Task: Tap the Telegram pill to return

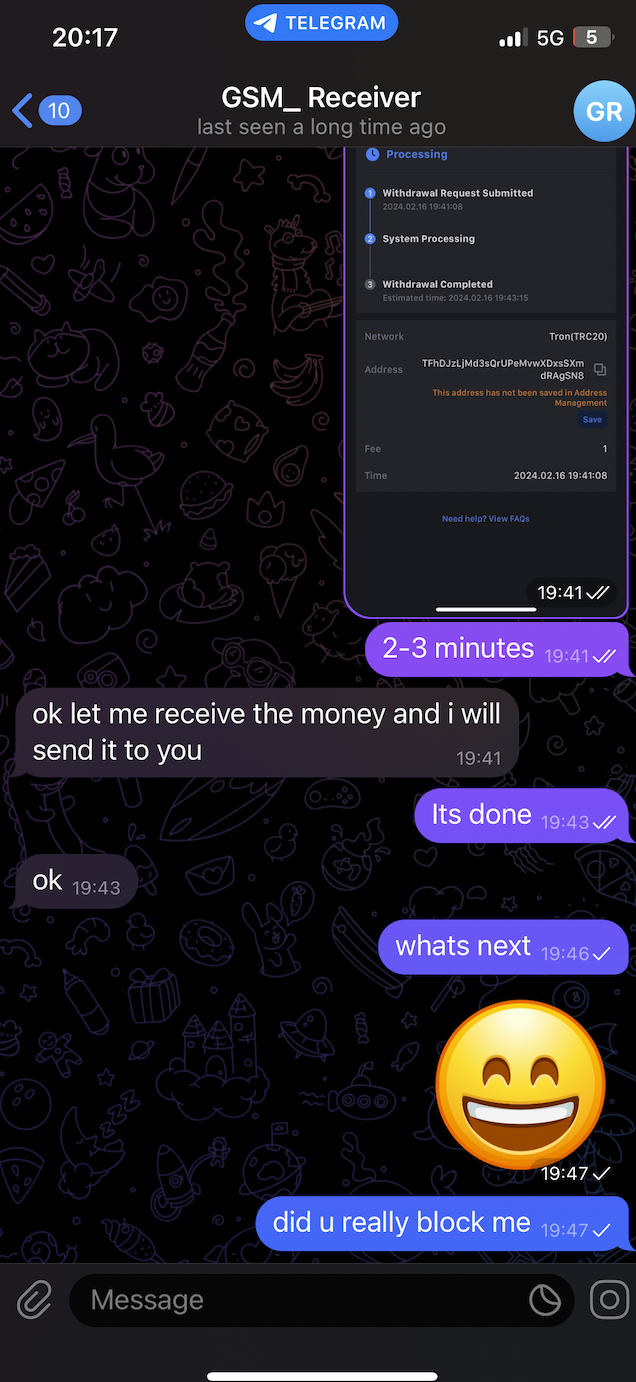Action: [x=321, y=23]
